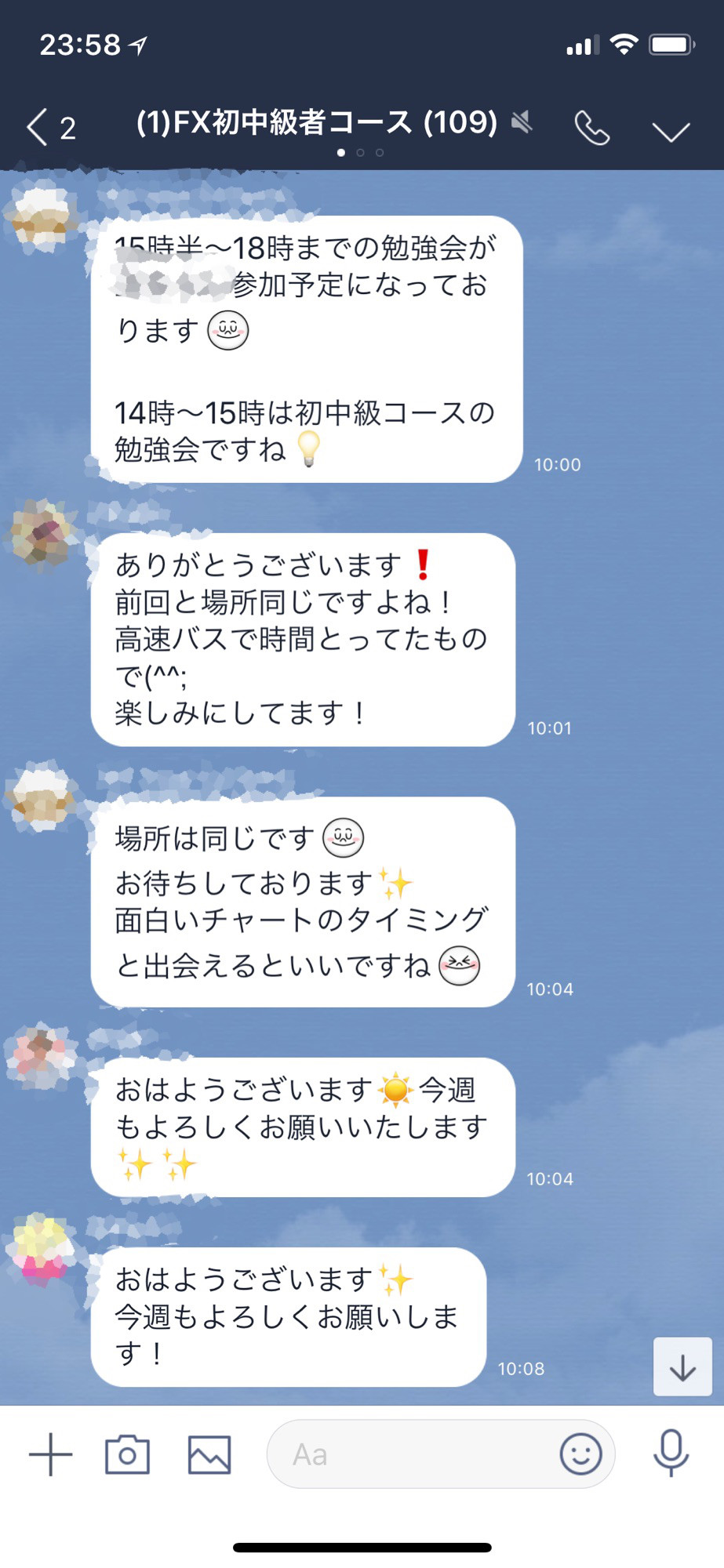Go back to the chat list
This screenshot has height=1568, width=724.
click(x=50, y=127)
